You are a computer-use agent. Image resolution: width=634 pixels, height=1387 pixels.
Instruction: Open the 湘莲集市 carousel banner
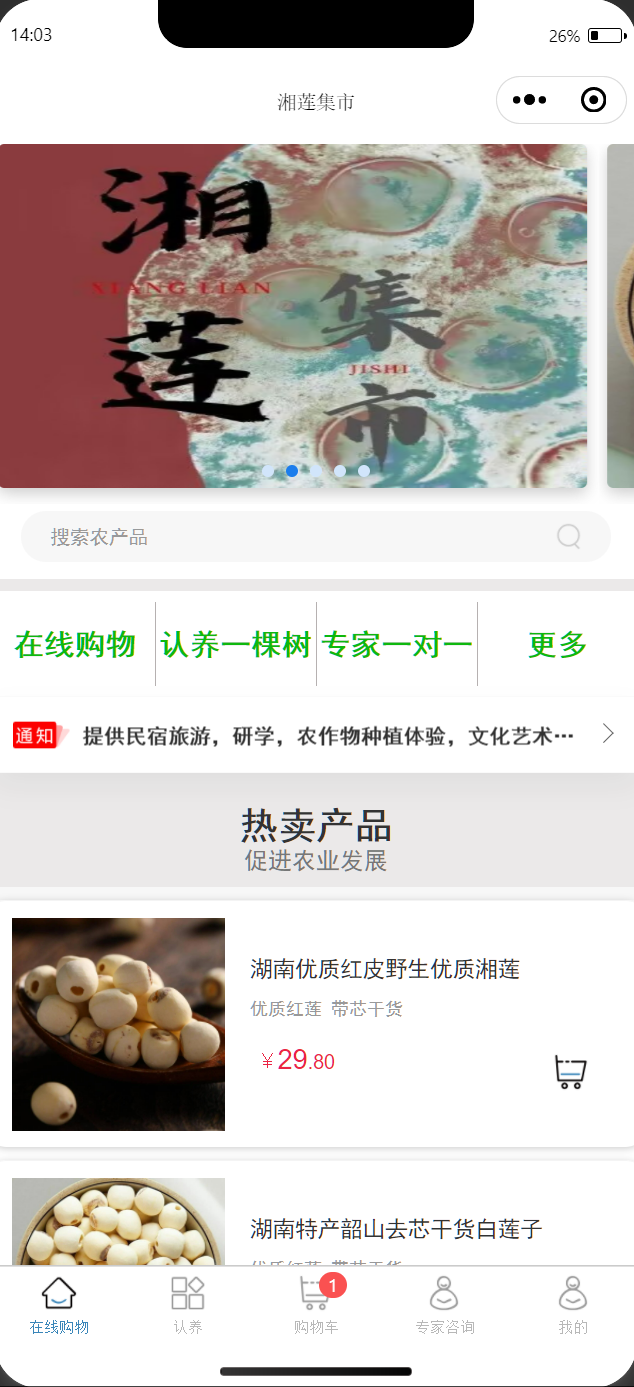click(293, 316)
